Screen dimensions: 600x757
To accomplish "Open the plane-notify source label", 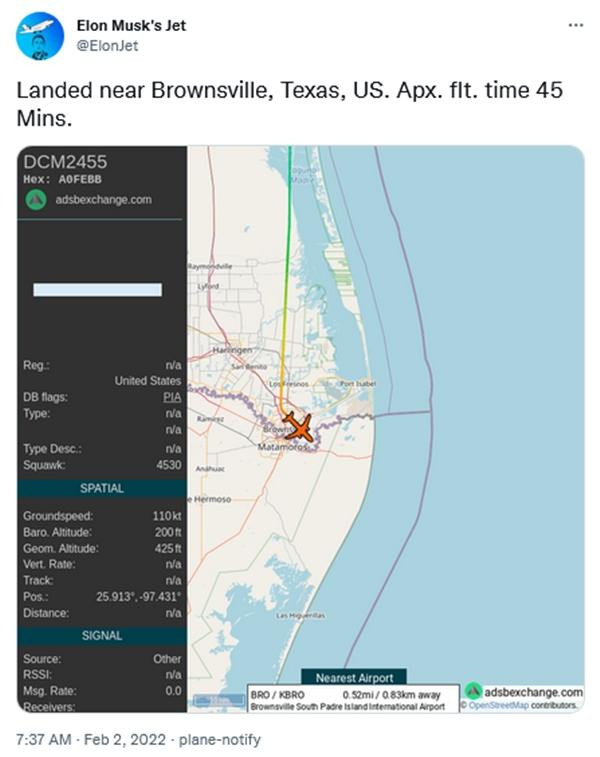I will [x=221, y=740].
